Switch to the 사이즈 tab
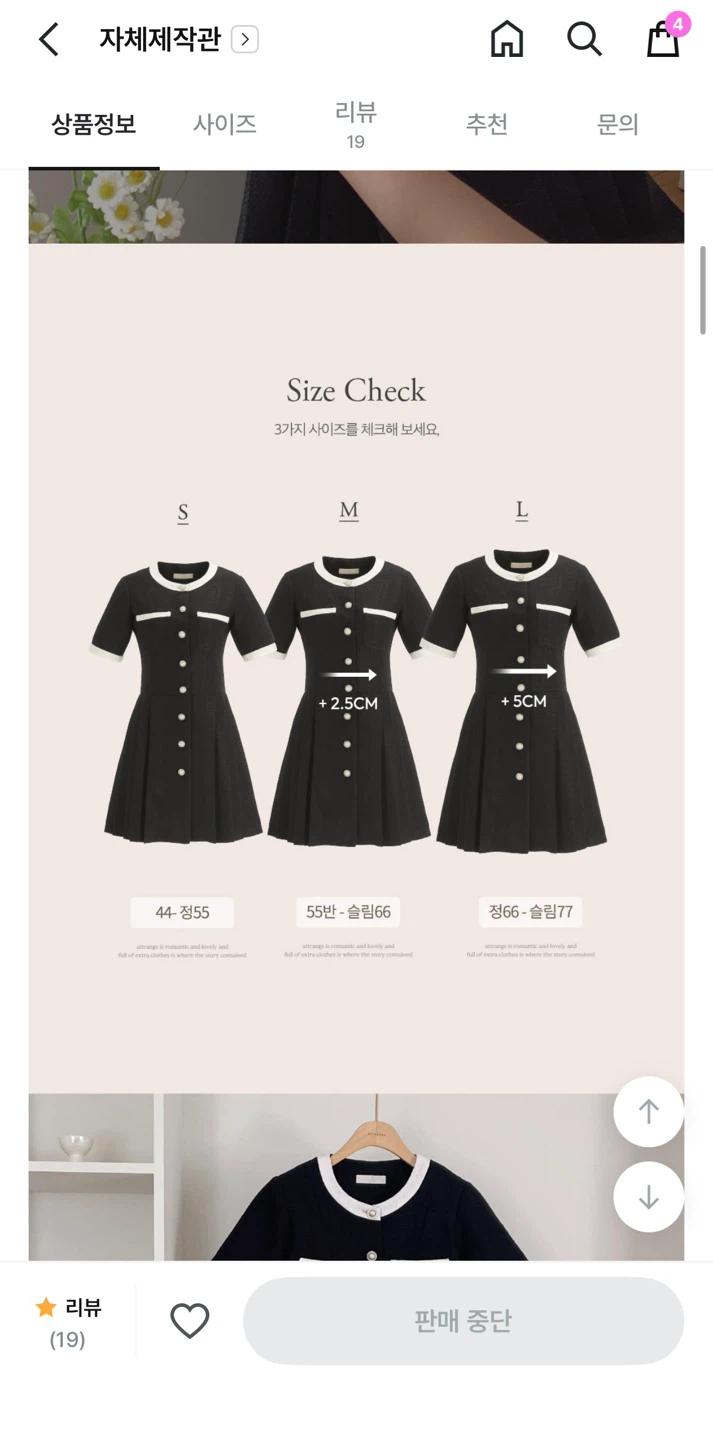Viewport: 713px width, 1440px height. pyautogui.click(x=225, y=124)
